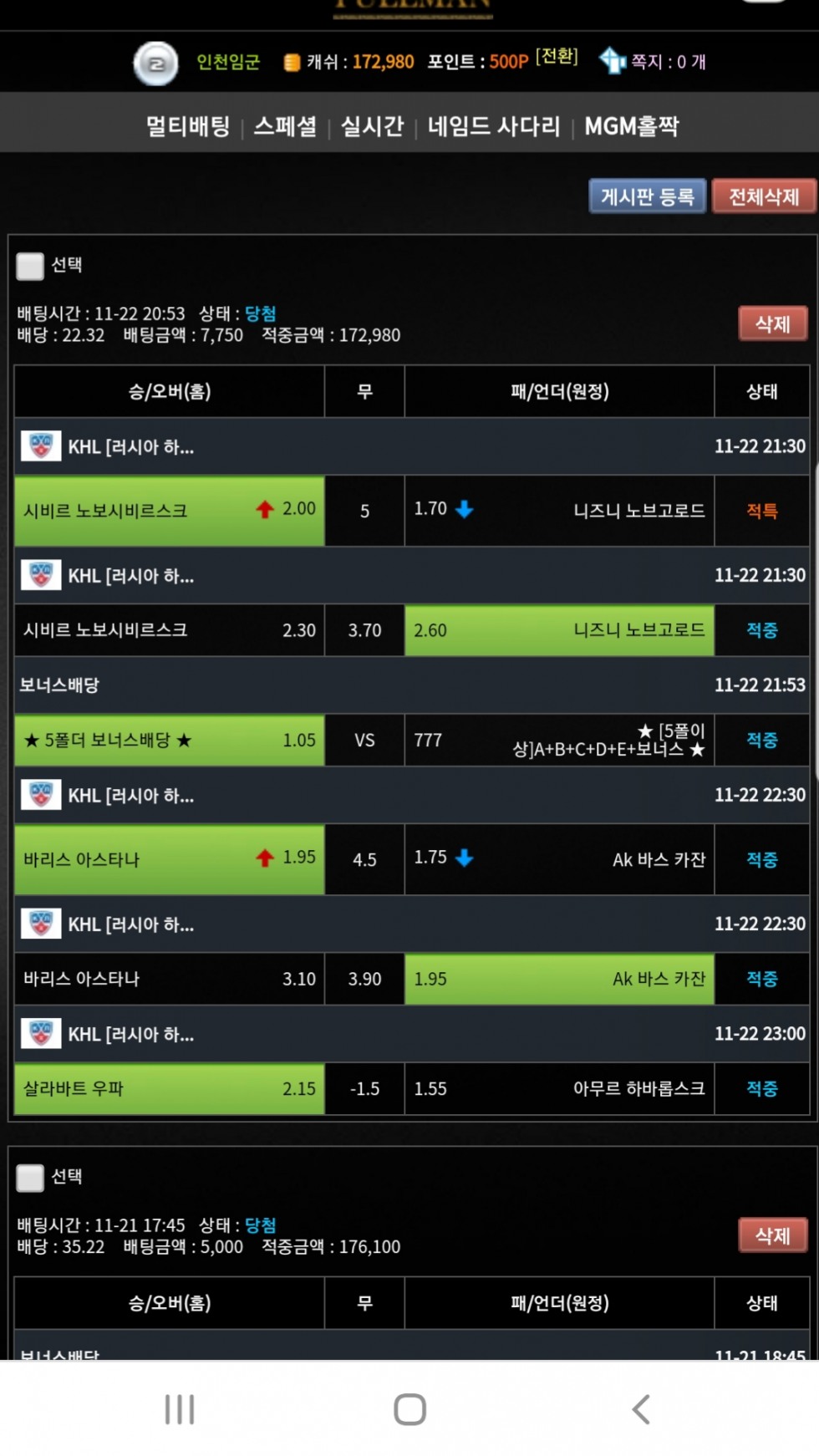Image resolution: width=819 pixels, height=1456 pixels.
Task: Delete all bets with 전체삭제
Action: click(x=764, y=196)
